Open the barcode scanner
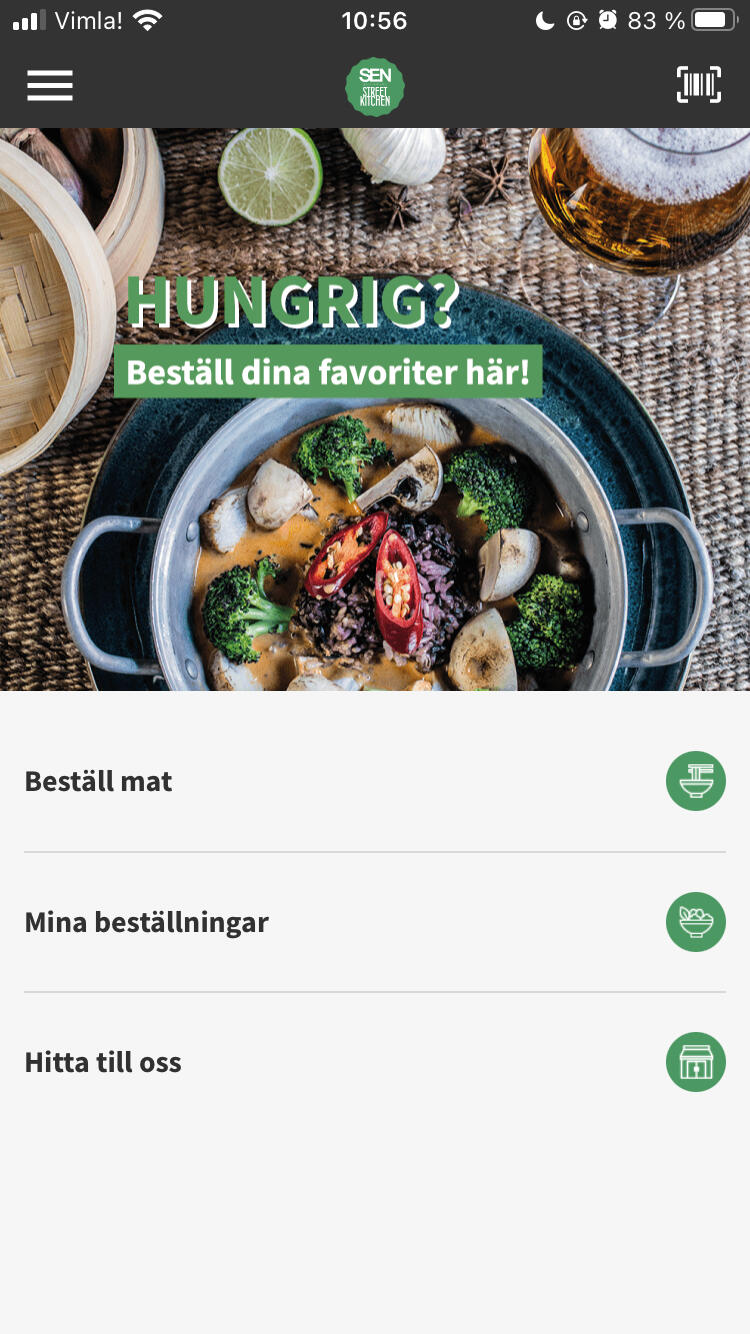This screenshot has height=1334, width=750. [x=698, y=85]
